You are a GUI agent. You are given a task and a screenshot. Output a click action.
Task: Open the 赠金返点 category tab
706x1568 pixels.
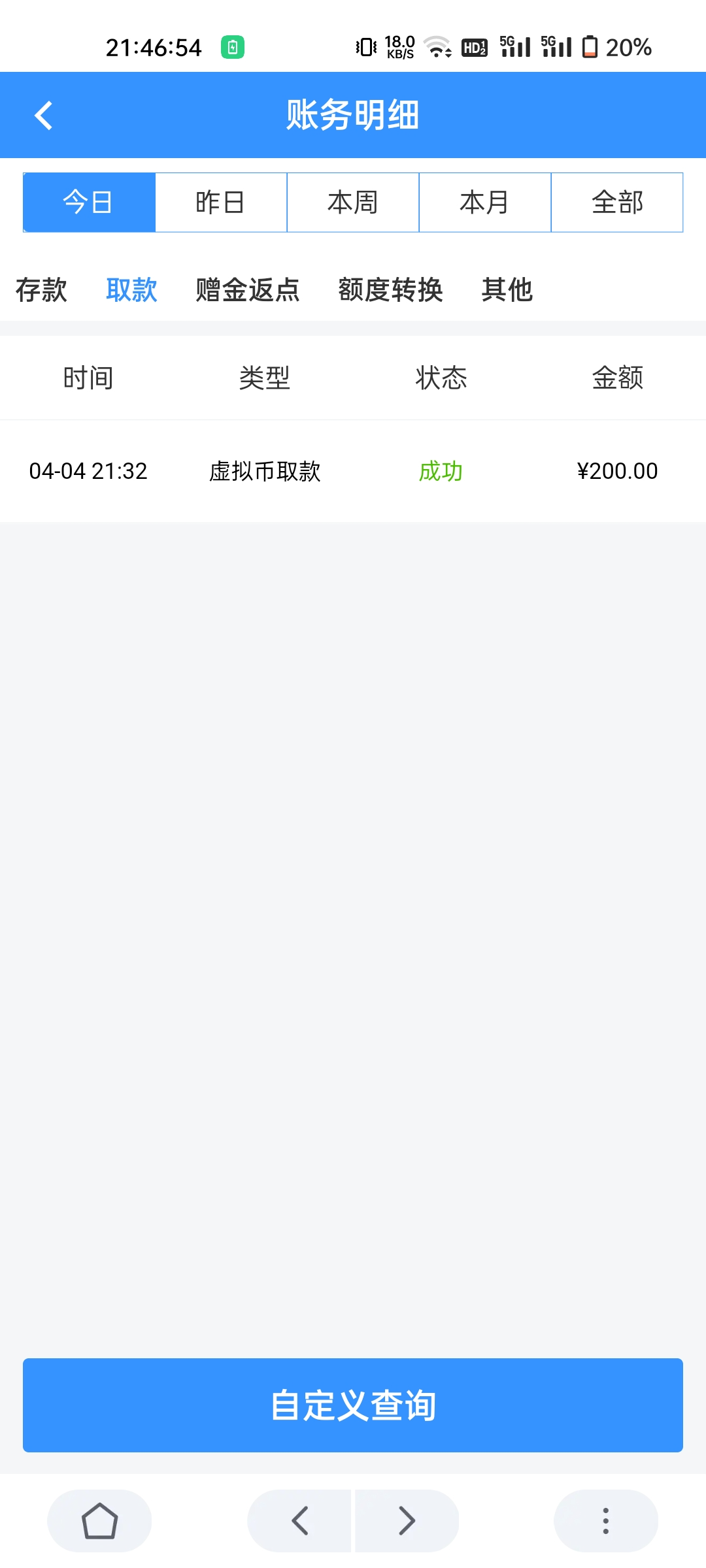pos(247,290)
